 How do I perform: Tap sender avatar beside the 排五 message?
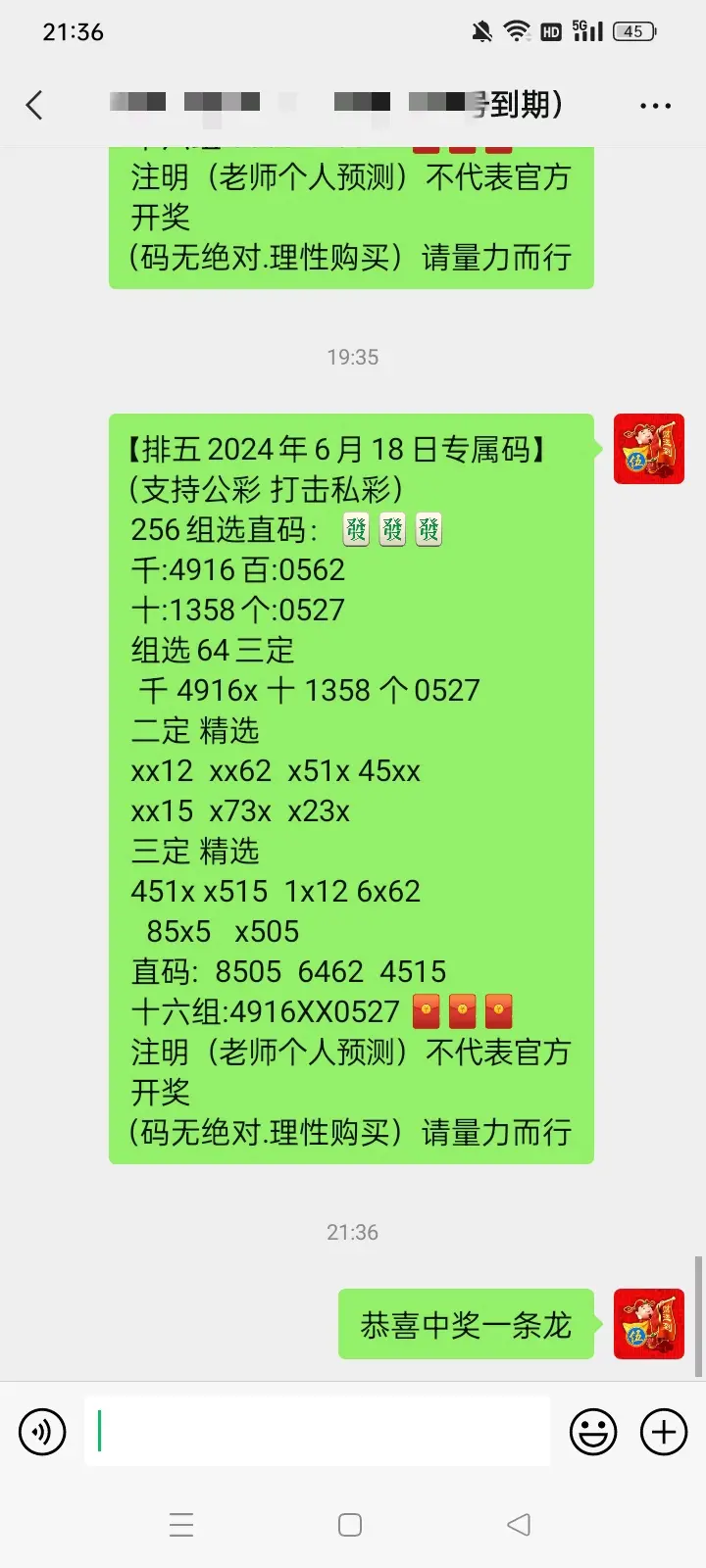click(x=648, y=449)
